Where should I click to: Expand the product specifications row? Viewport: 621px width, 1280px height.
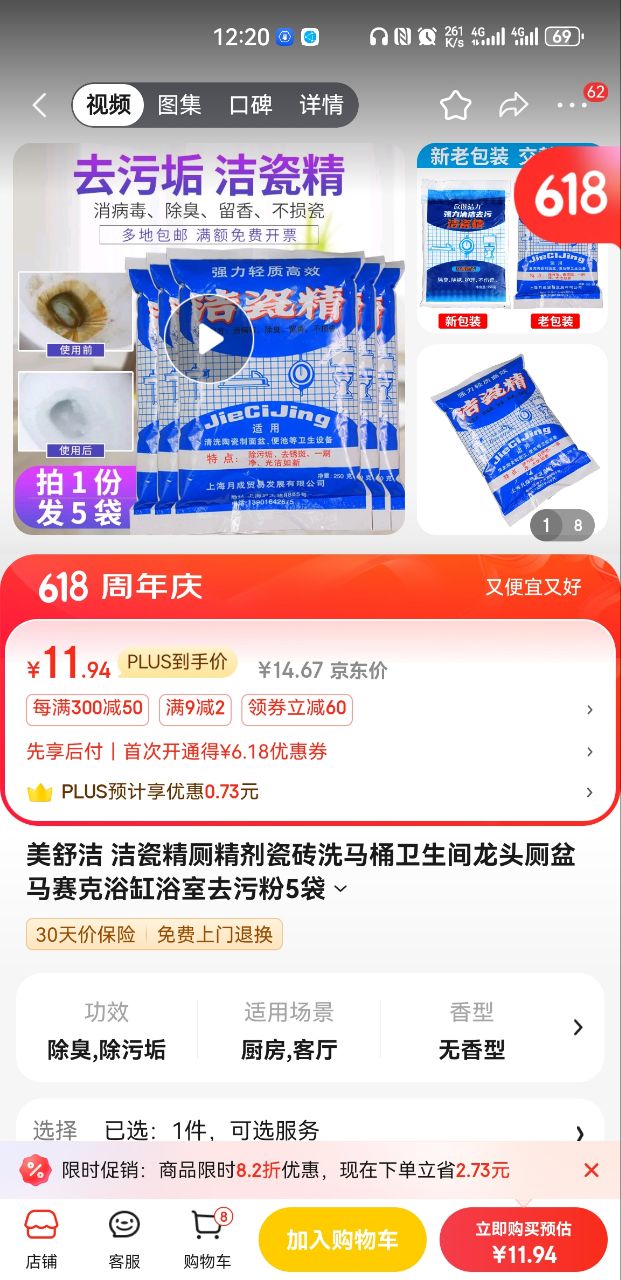click(x=577, y=1027)
